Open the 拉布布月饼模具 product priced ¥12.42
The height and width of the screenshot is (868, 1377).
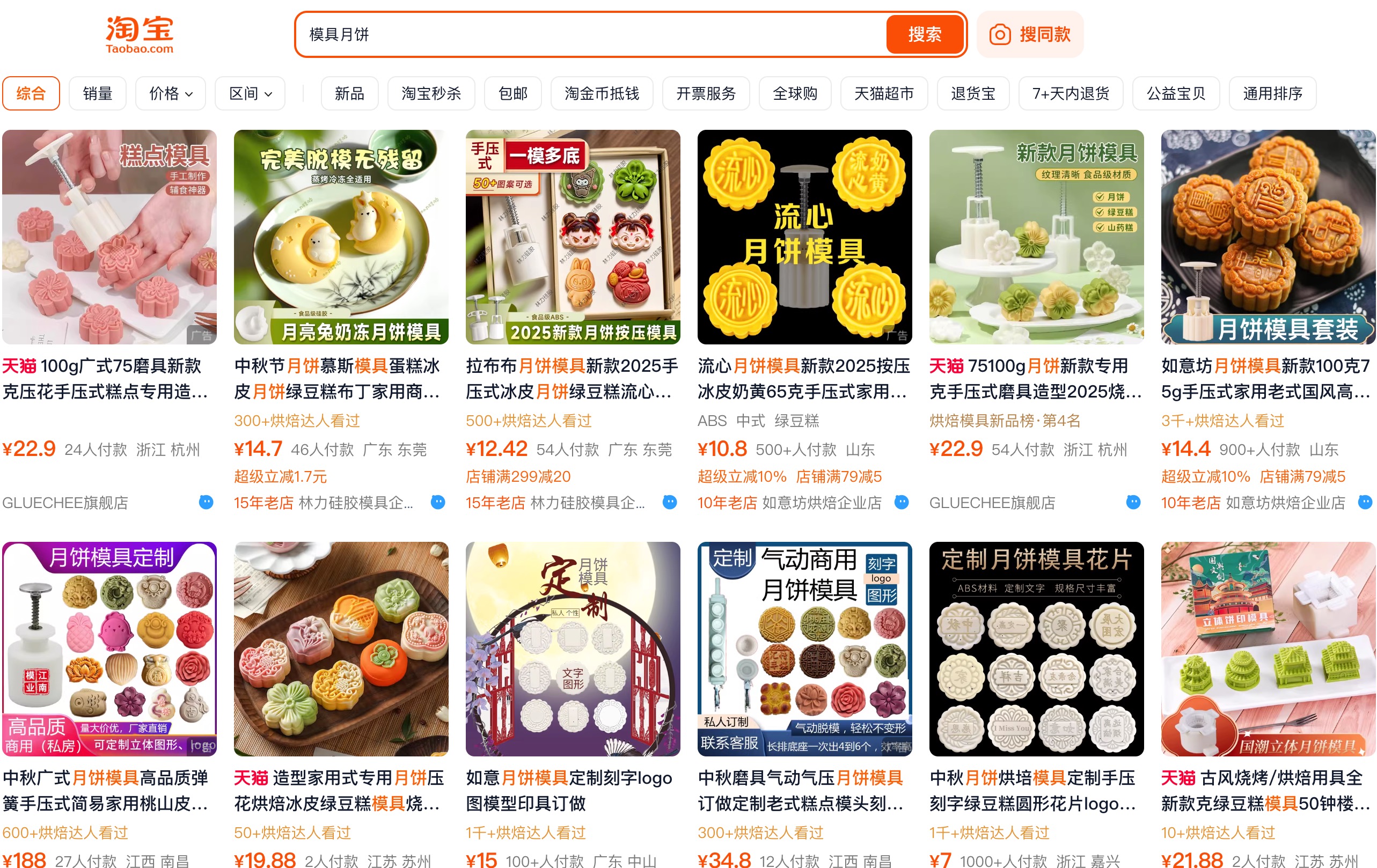point(573,237)
